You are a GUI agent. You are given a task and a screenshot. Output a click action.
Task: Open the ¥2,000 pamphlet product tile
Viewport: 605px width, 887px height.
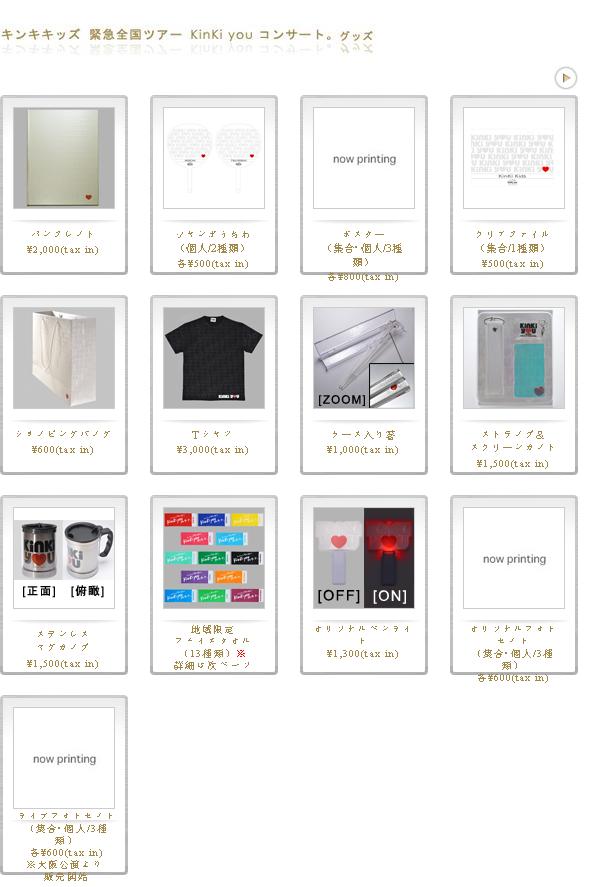coord(64,159)
